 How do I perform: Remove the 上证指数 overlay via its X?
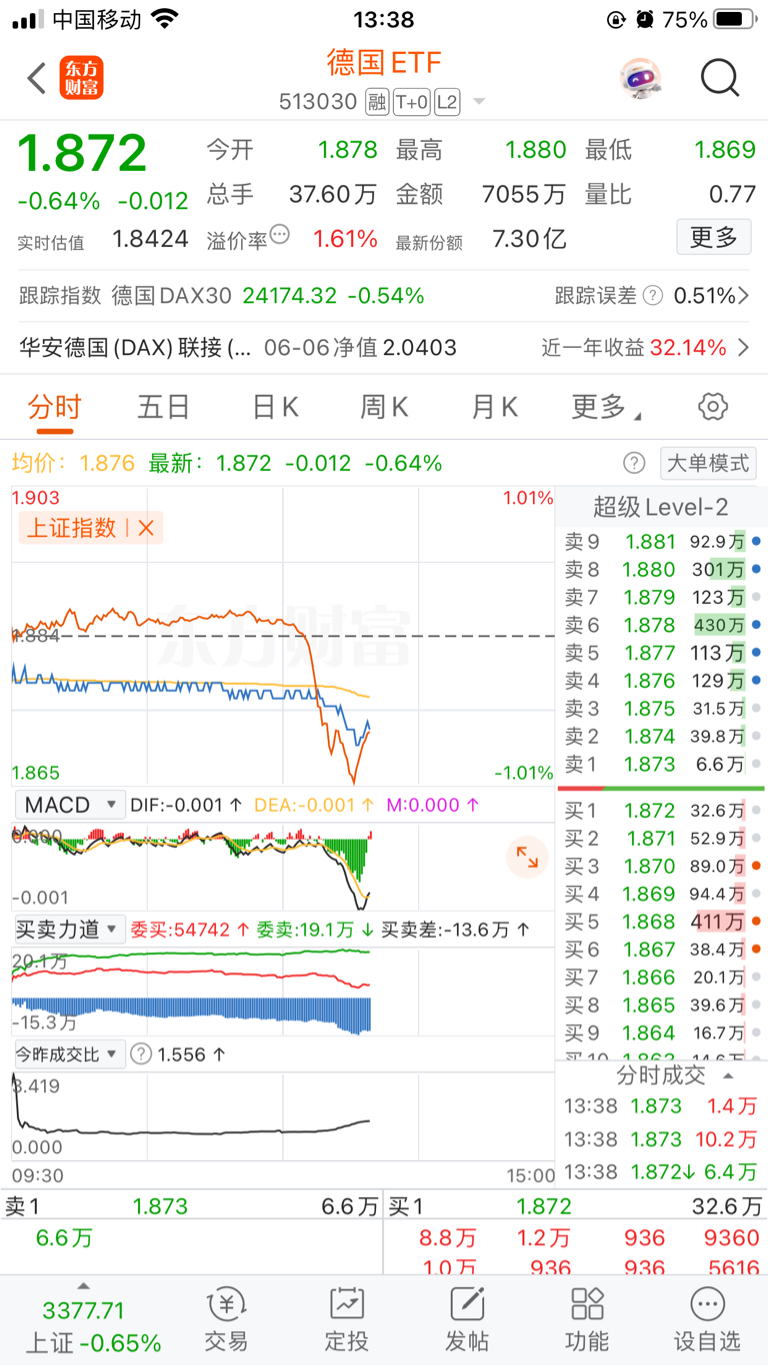(148, 527)
